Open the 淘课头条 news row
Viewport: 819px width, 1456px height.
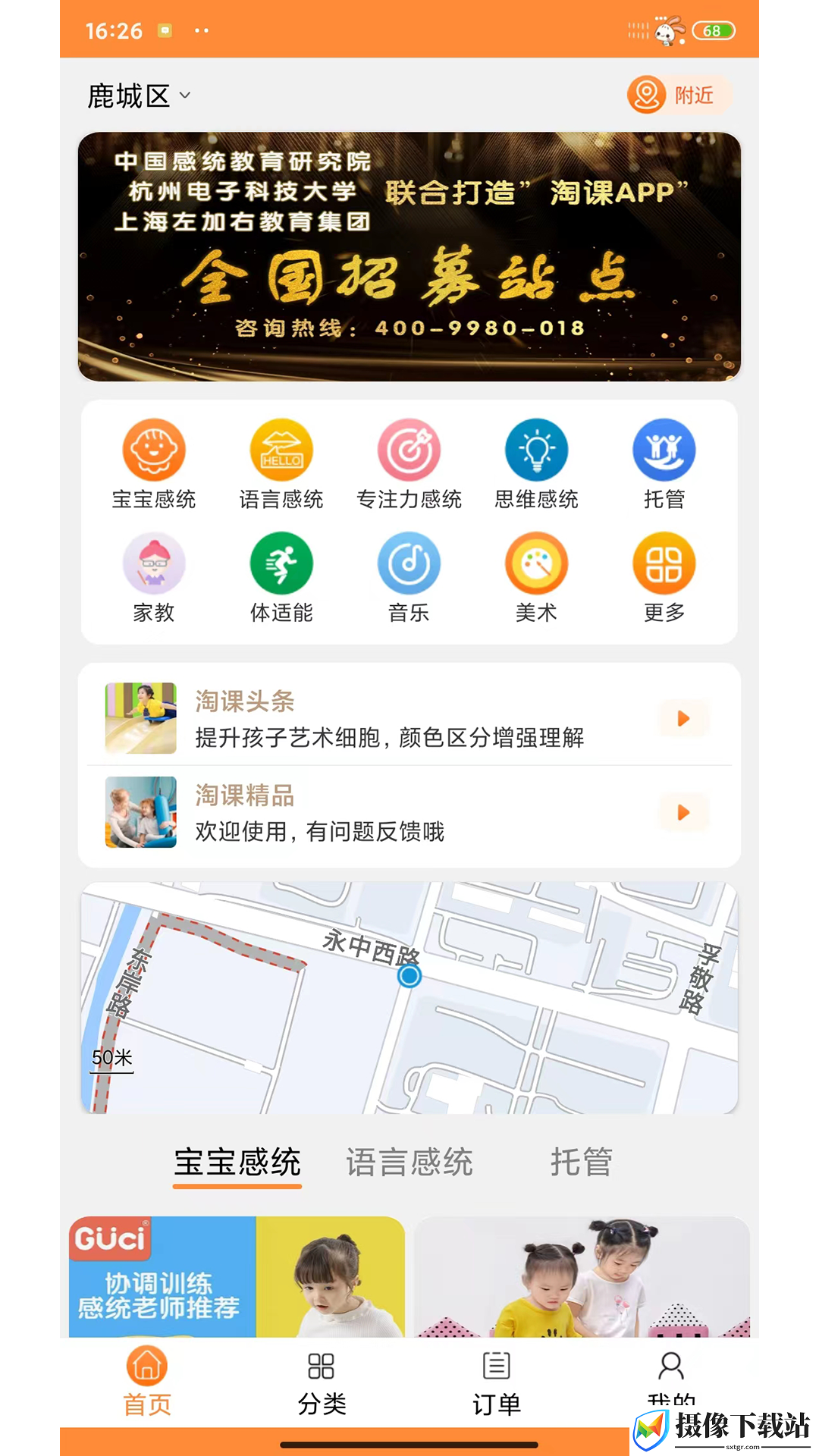(x=409, y=718)
